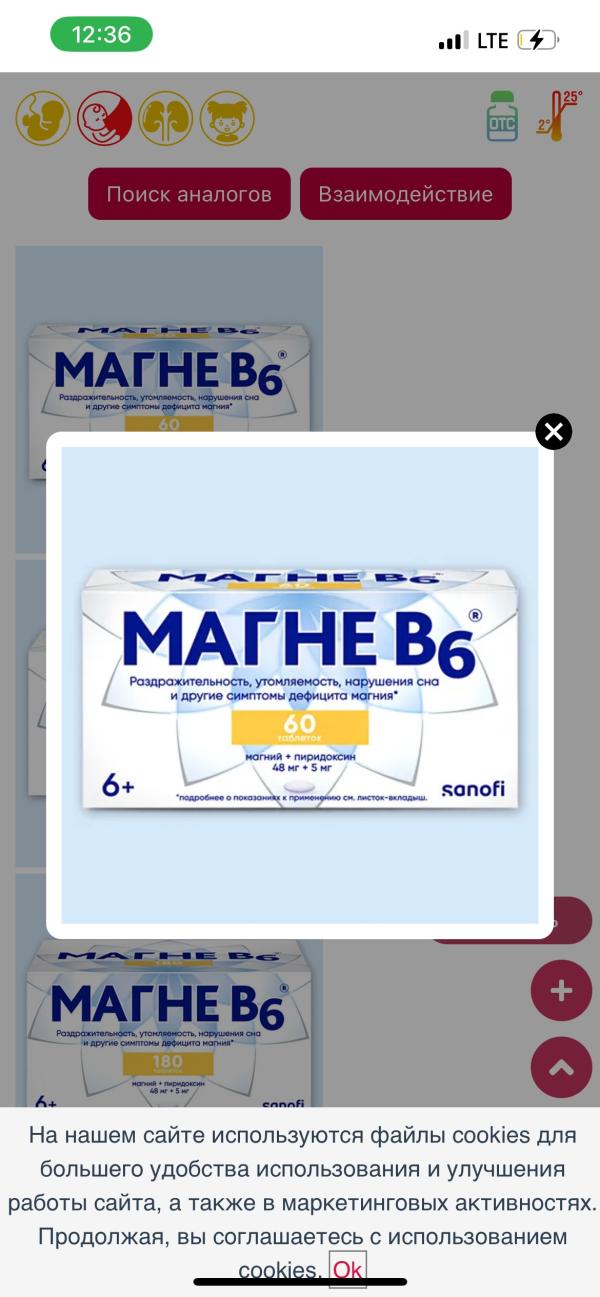The height and width of the screenshot is (1297, 600).
Task: Close the enlarged product image popup
Action: pos(554,432)
